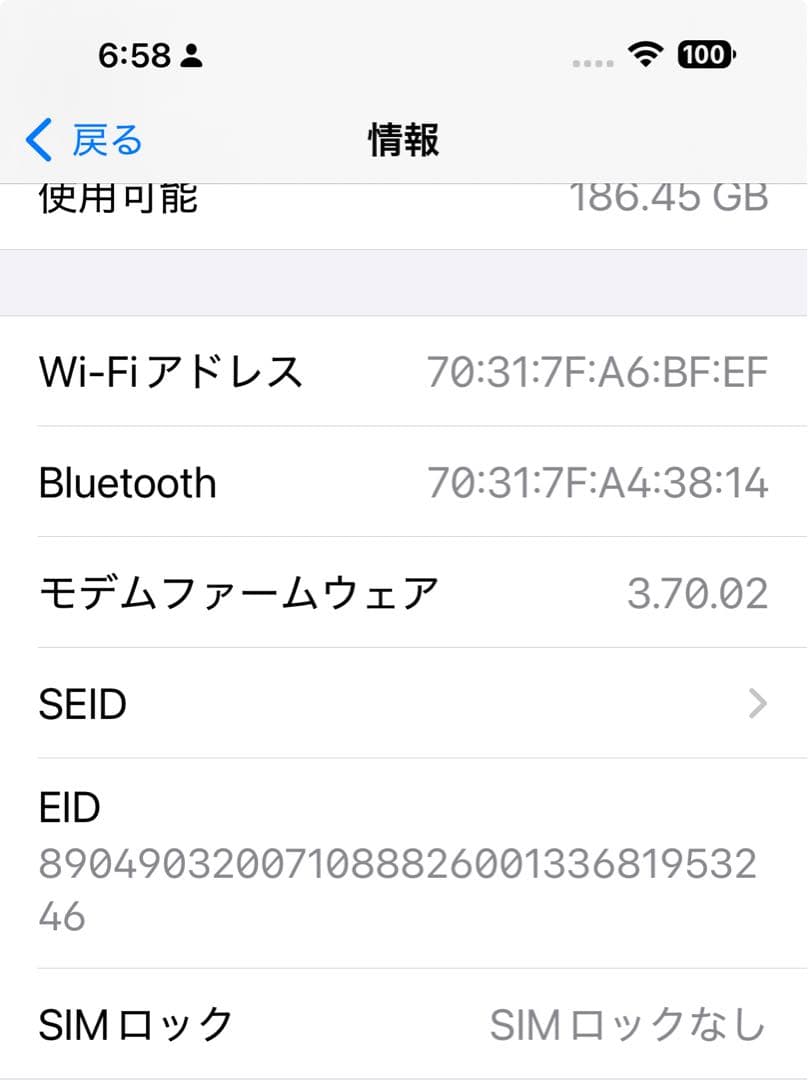The image size is (808, 1080).
Task: Tap the 186.45 GB value
Action: 670,198
